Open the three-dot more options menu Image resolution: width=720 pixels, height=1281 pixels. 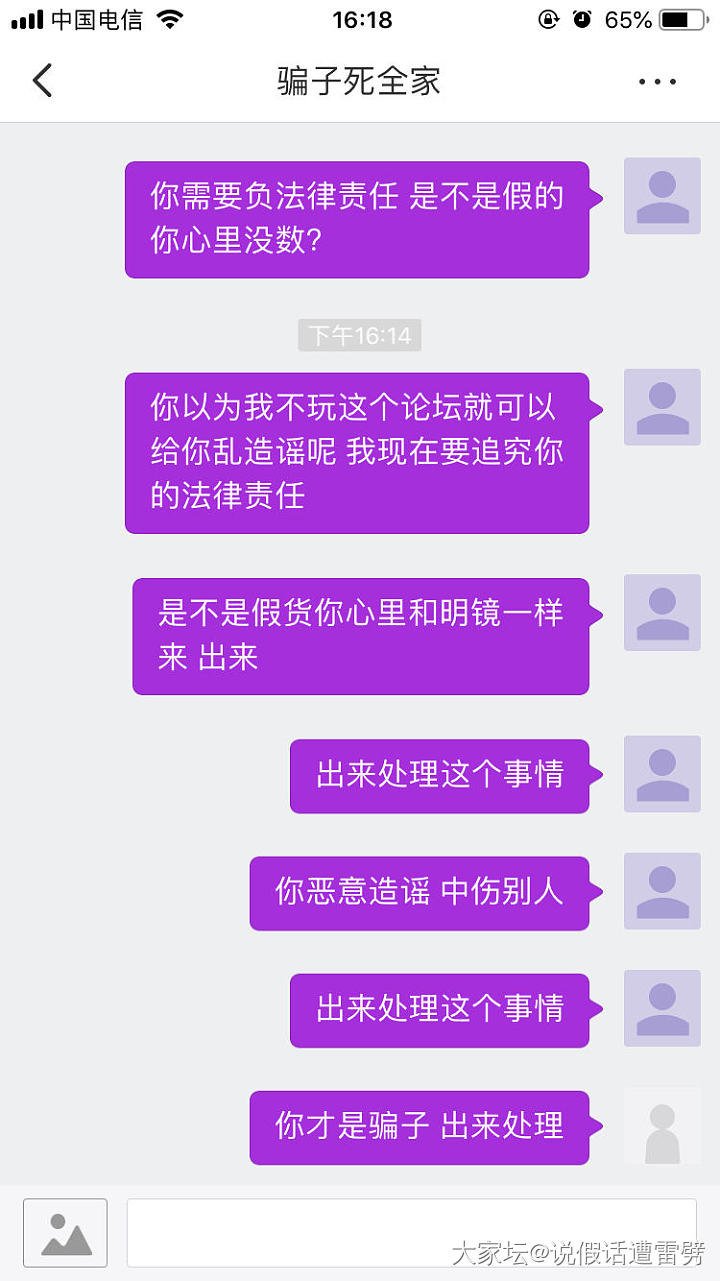[x=657, y=82]
